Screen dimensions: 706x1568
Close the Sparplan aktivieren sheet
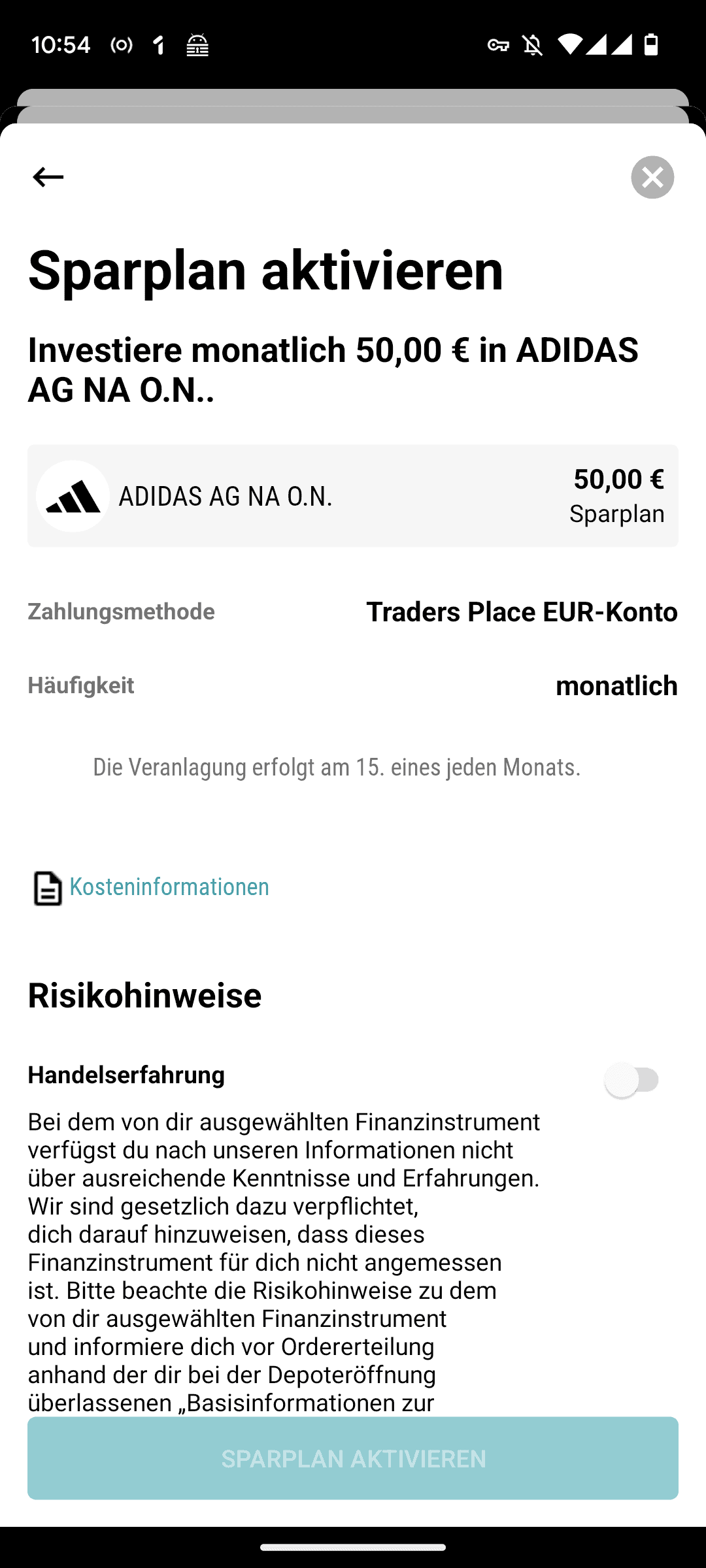coord(652,177)
